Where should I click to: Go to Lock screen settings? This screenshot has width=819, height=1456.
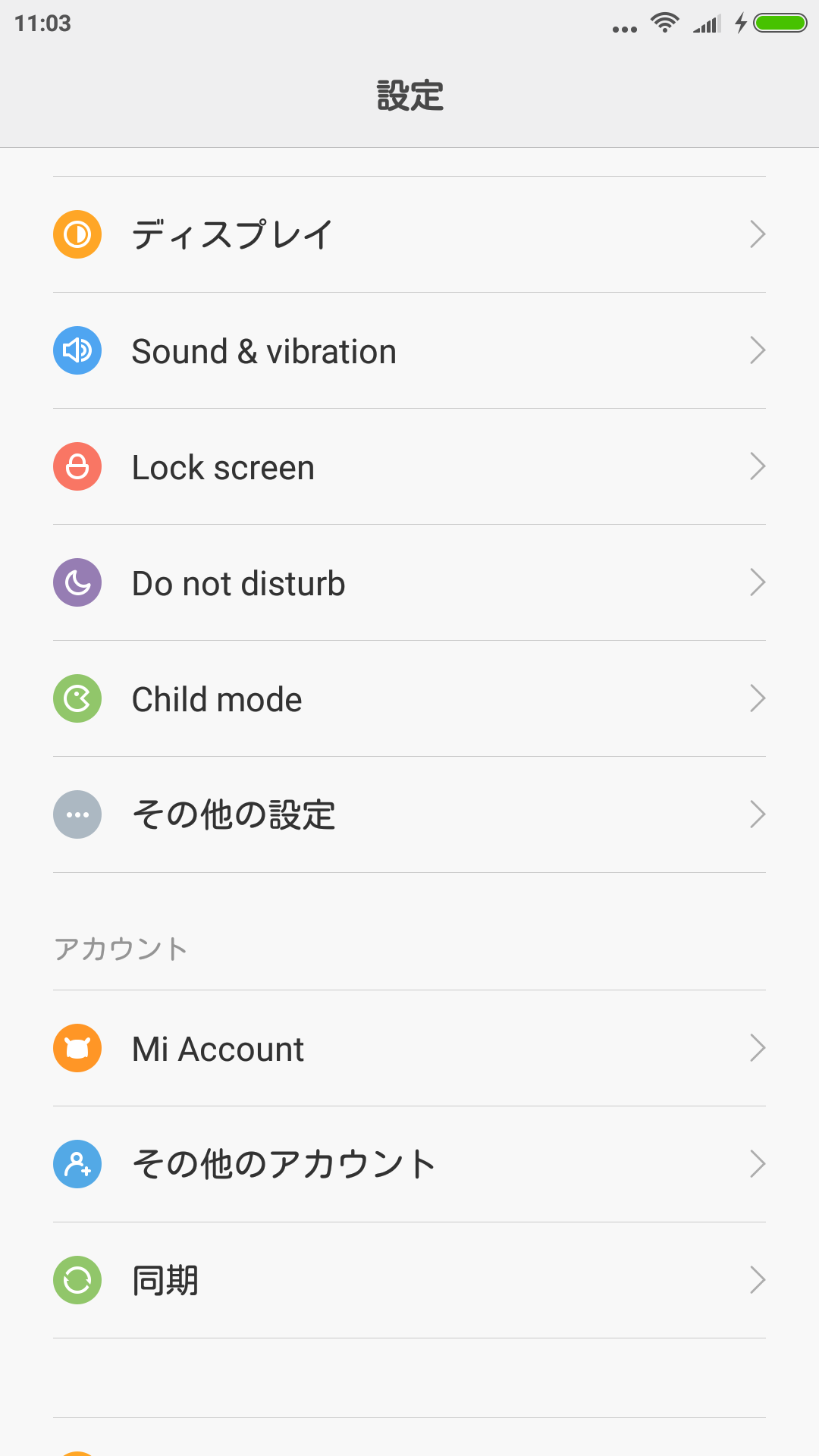point(409,466)
